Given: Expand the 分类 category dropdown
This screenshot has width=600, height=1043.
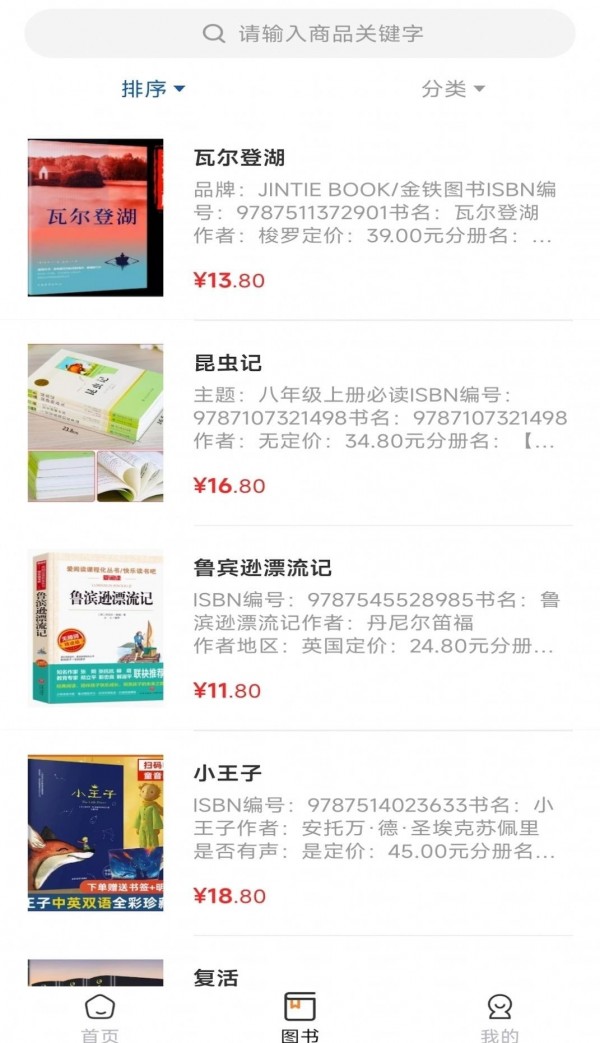Looking at the screenshot, I should 452,89.
